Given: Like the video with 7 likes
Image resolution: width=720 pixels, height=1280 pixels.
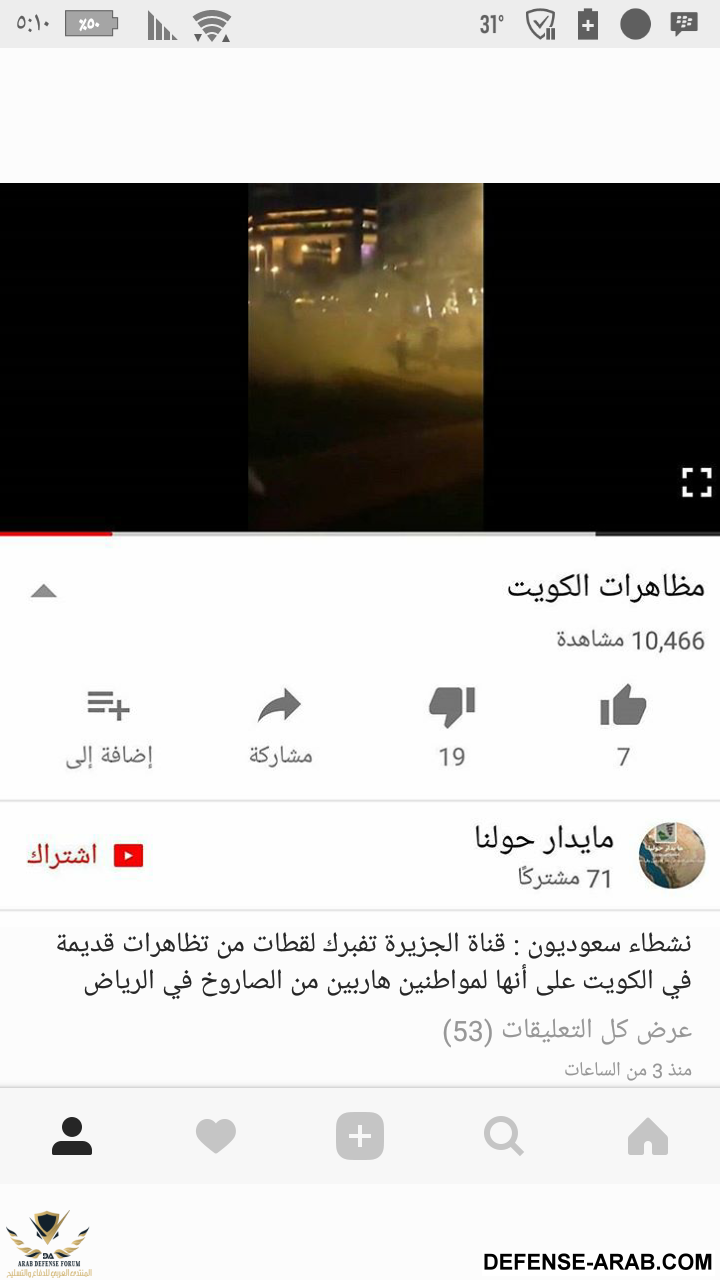Looking at the screenshot, I should coord(623,708).
